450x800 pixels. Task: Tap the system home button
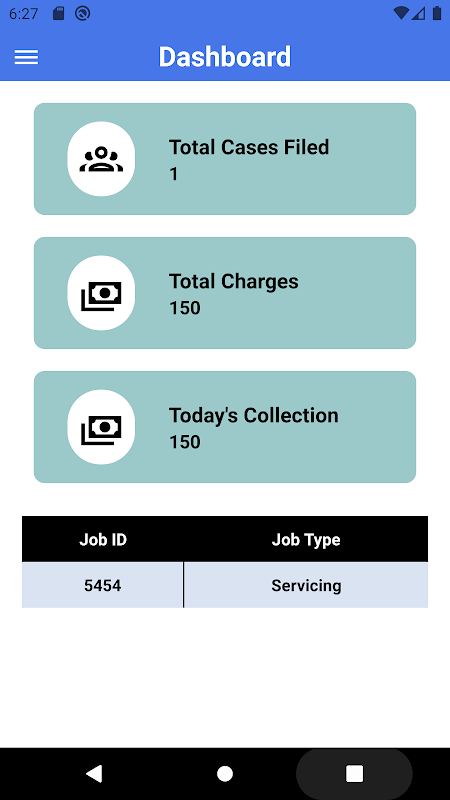(x=225, y=774)
